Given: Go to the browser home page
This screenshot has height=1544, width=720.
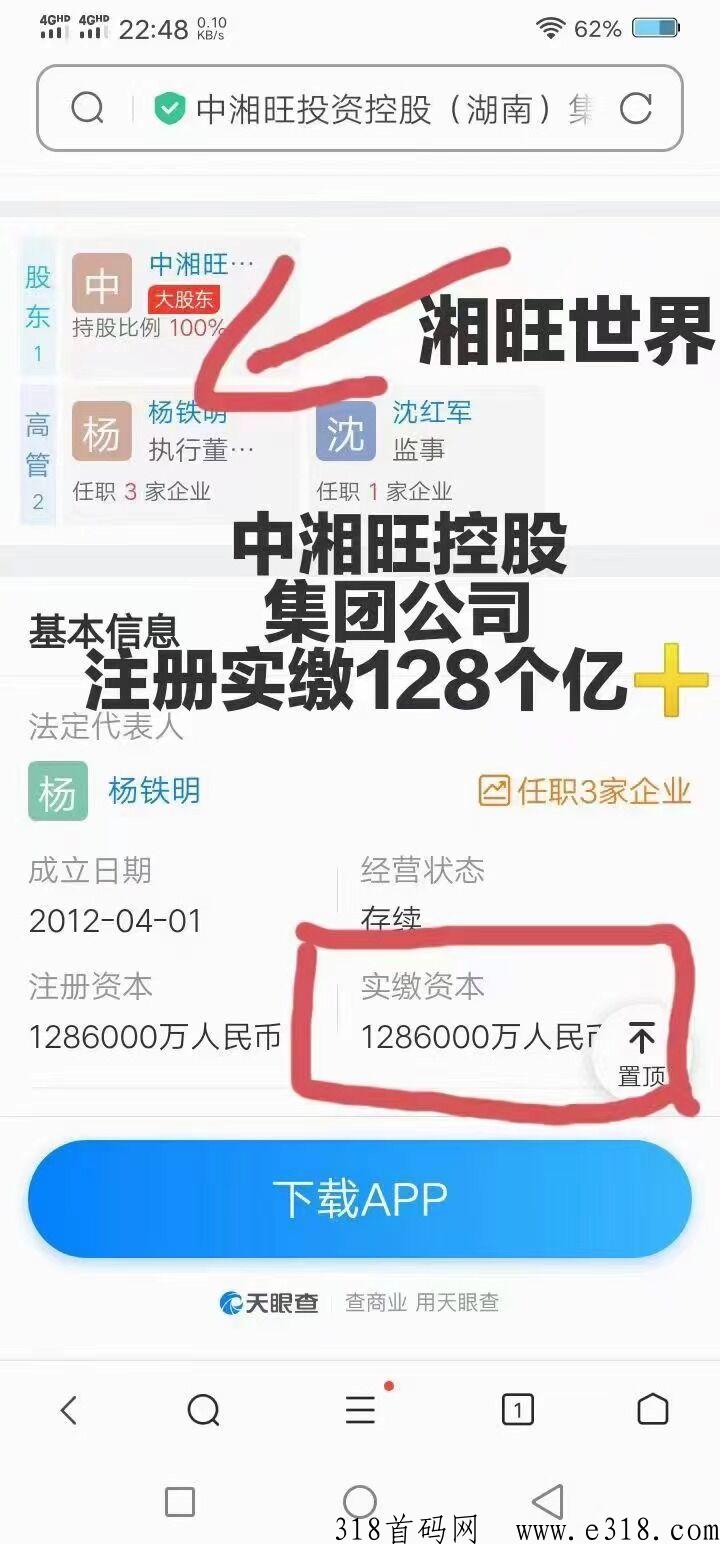Looking at the screenshot, I should point(652,1410).
